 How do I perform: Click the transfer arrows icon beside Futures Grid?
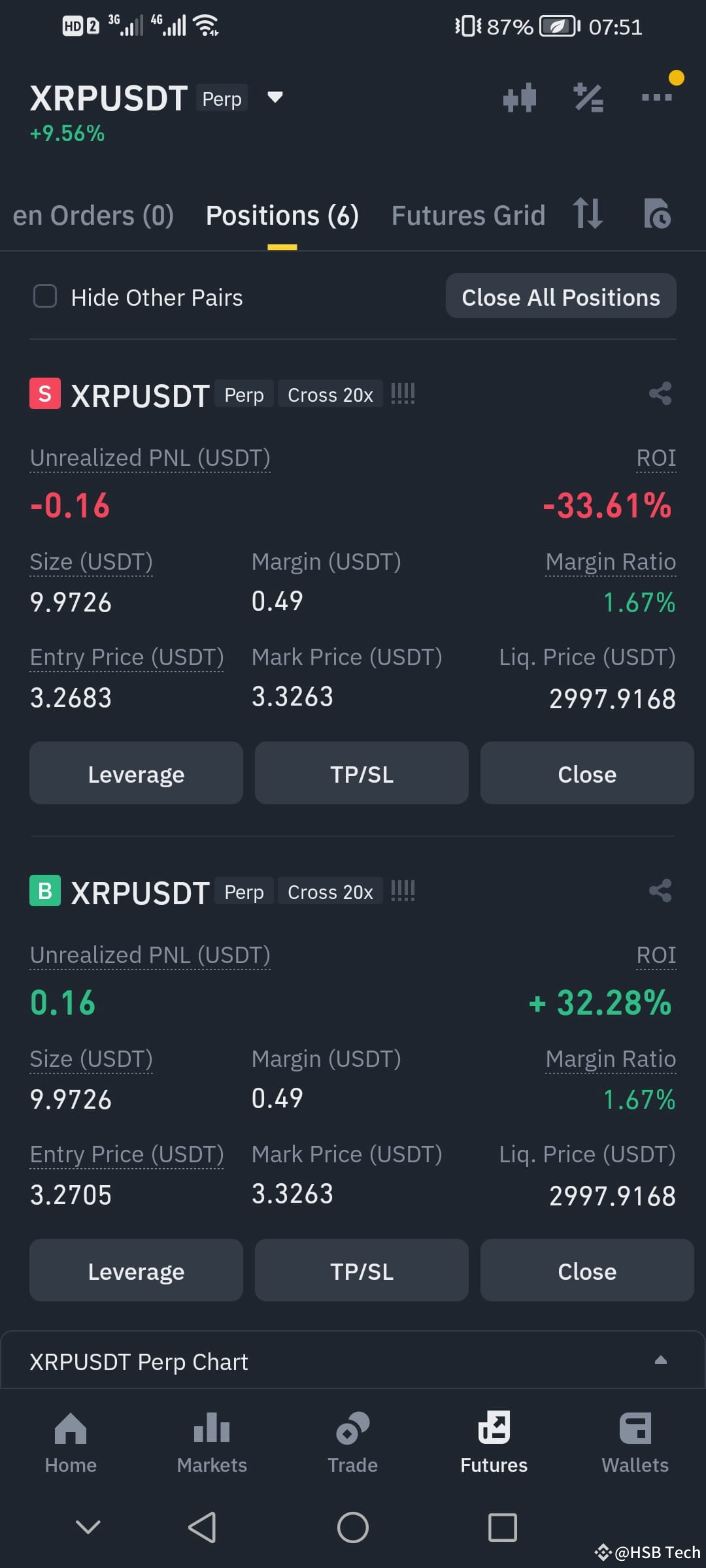587,214
